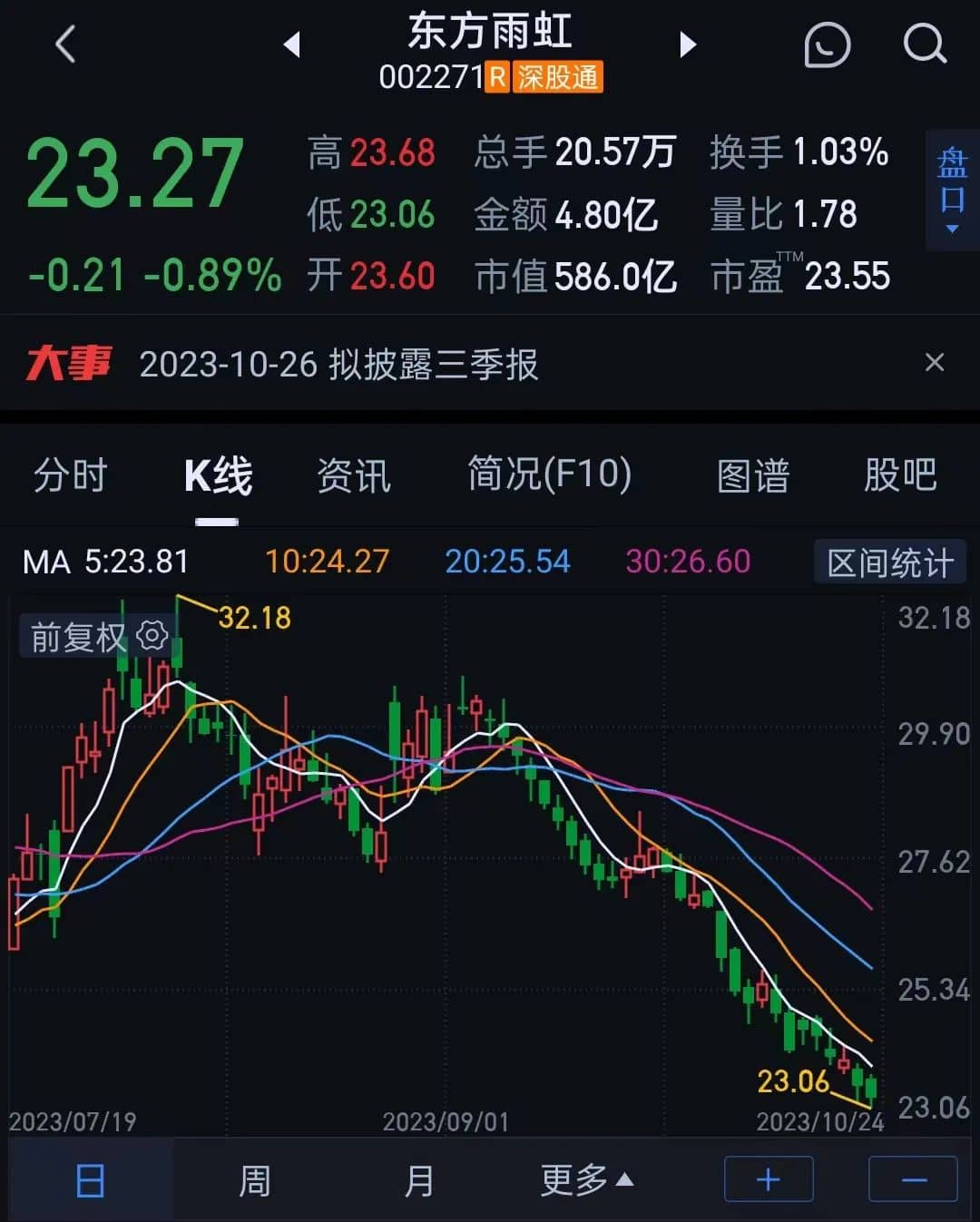The height and width of the screenshot is (1222, 980).
Task: Select the daily 日 K-line period
Action: coord(90,1181)
